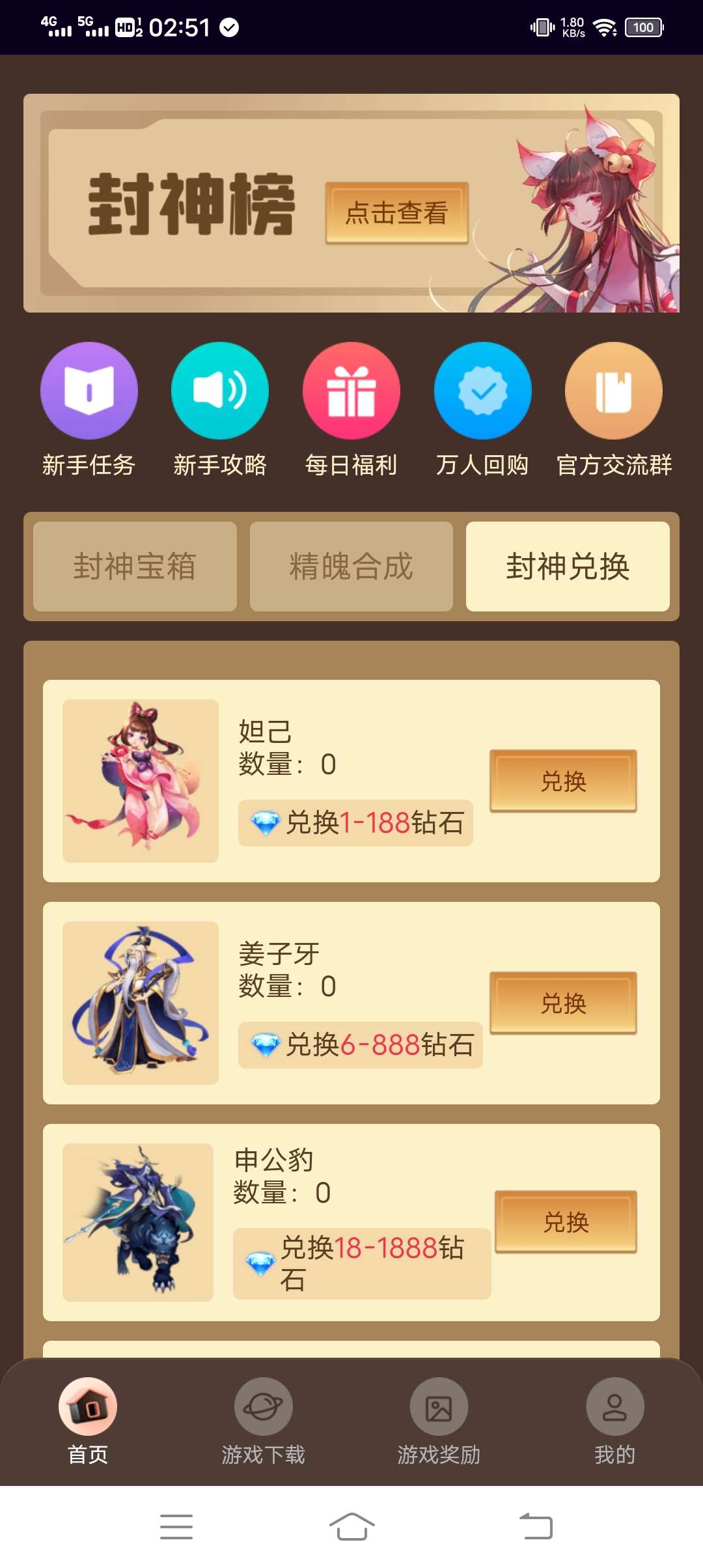Switch to 游戏下载 tab
Viewport: 703px width, 1568px height.
(x=263, y=1420)
